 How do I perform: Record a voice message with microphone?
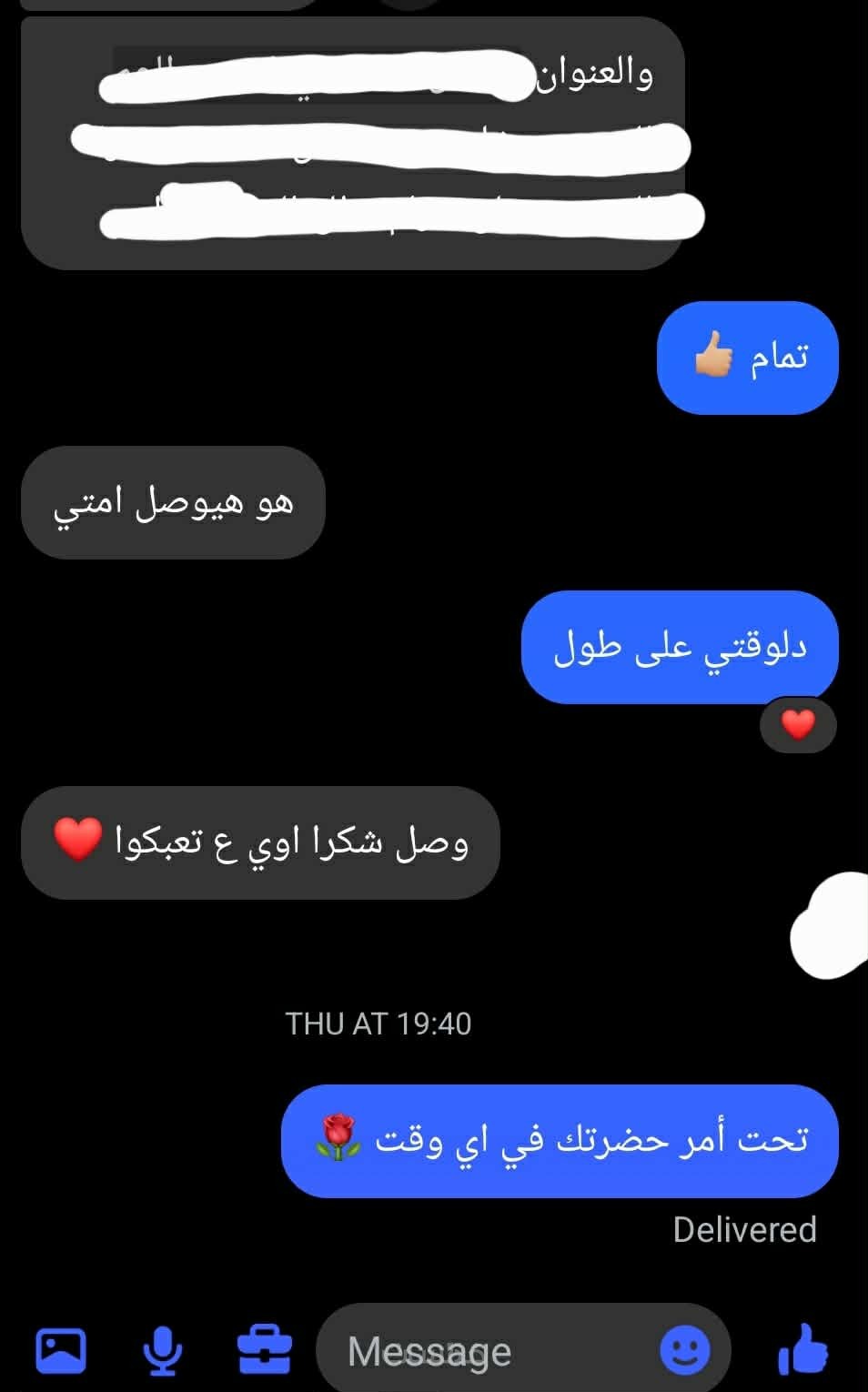click(163, 1351)
